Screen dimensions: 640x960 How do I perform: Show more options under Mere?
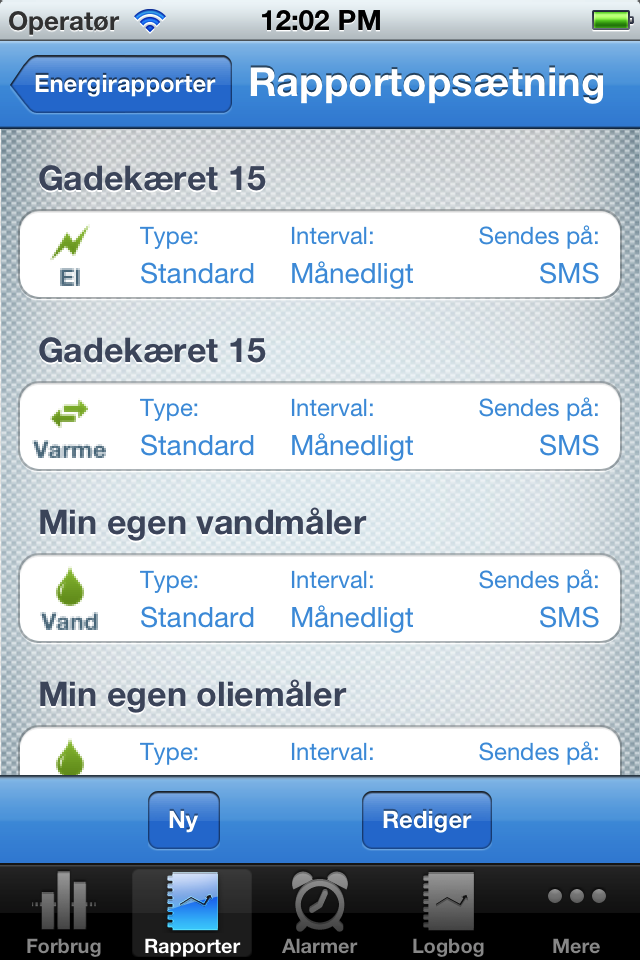[x=576, y=914]
